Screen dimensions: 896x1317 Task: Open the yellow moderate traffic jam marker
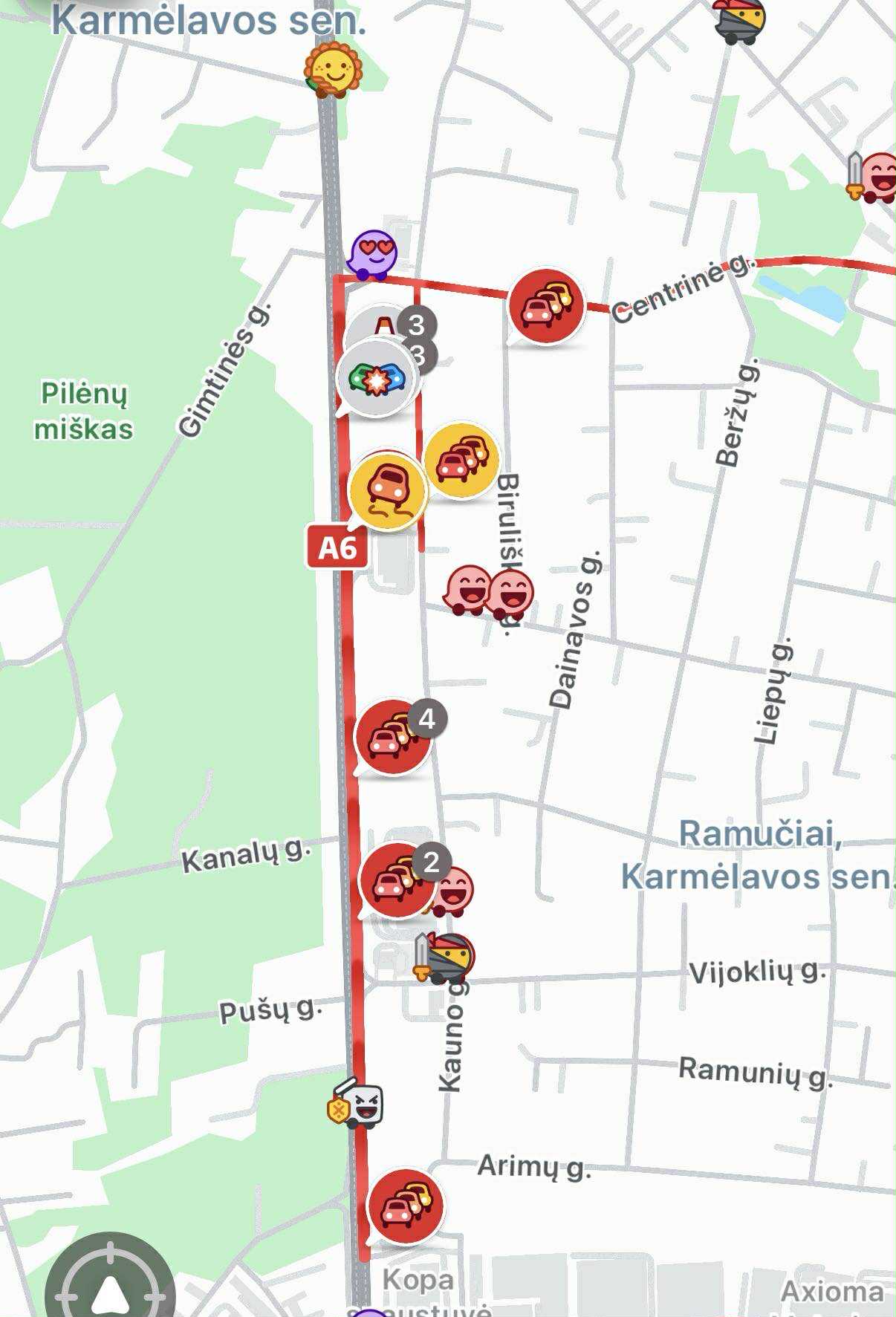(x=461, y=461)
